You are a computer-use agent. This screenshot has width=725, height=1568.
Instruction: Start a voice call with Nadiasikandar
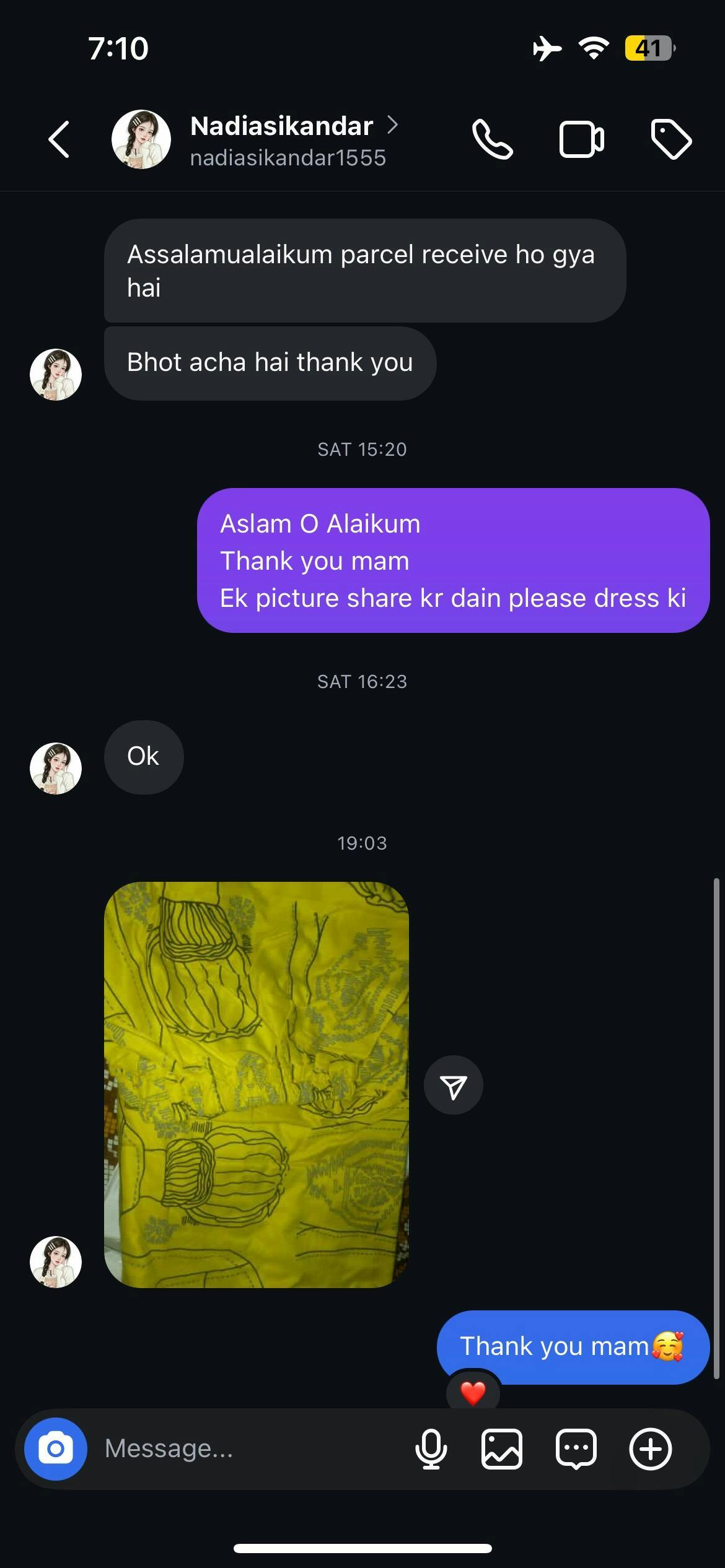click(x=493, y=139)
